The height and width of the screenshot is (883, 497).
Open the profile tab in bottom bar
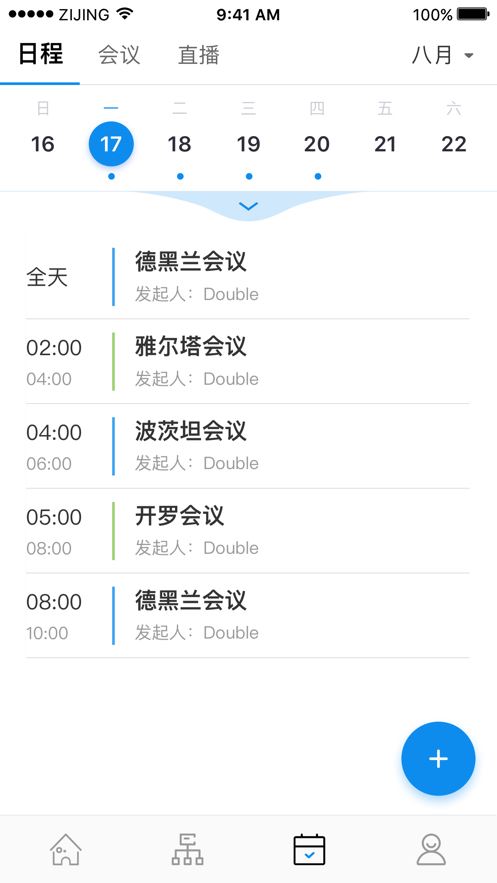click(x=431, y=849)
